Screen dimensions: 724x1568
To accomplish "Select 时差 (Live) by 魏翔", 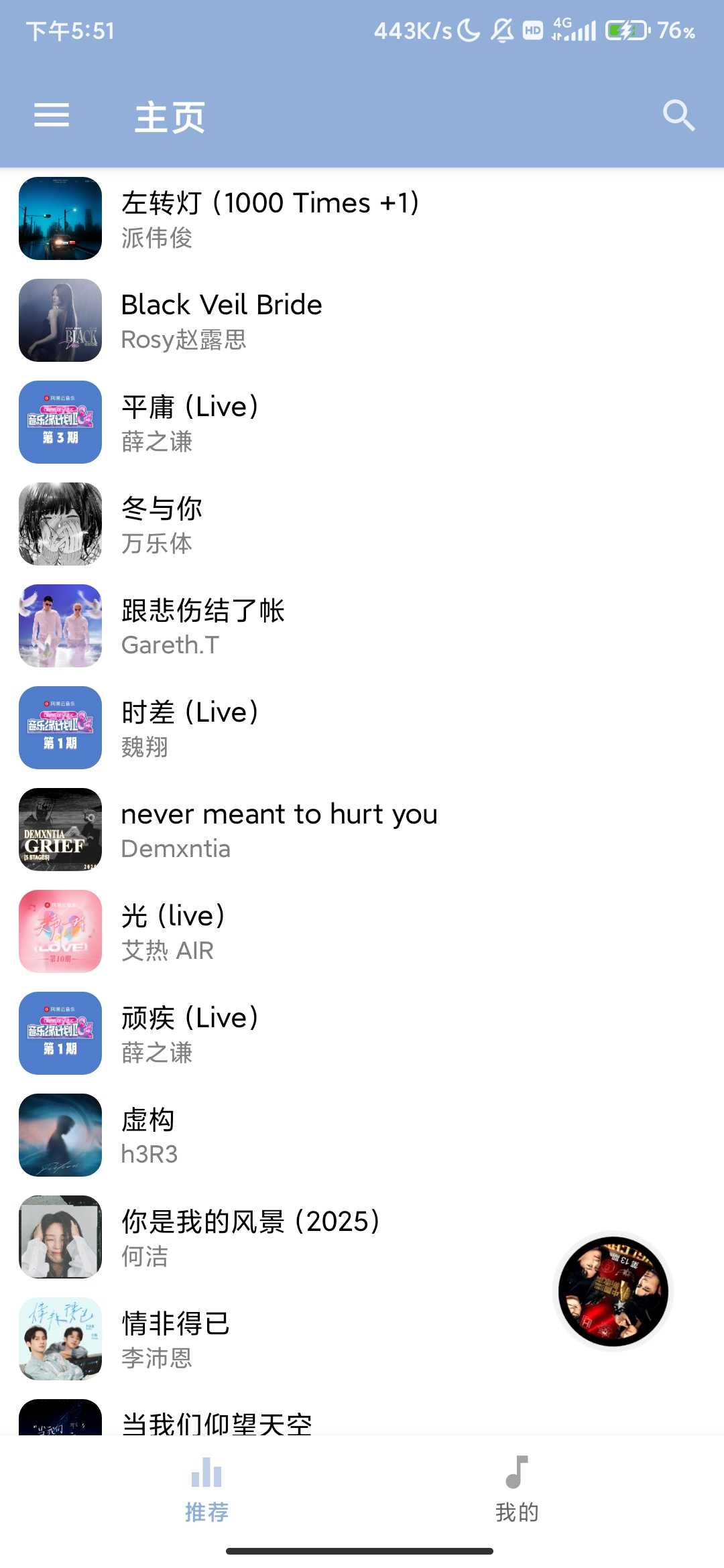I will click(x=190, y=728).
